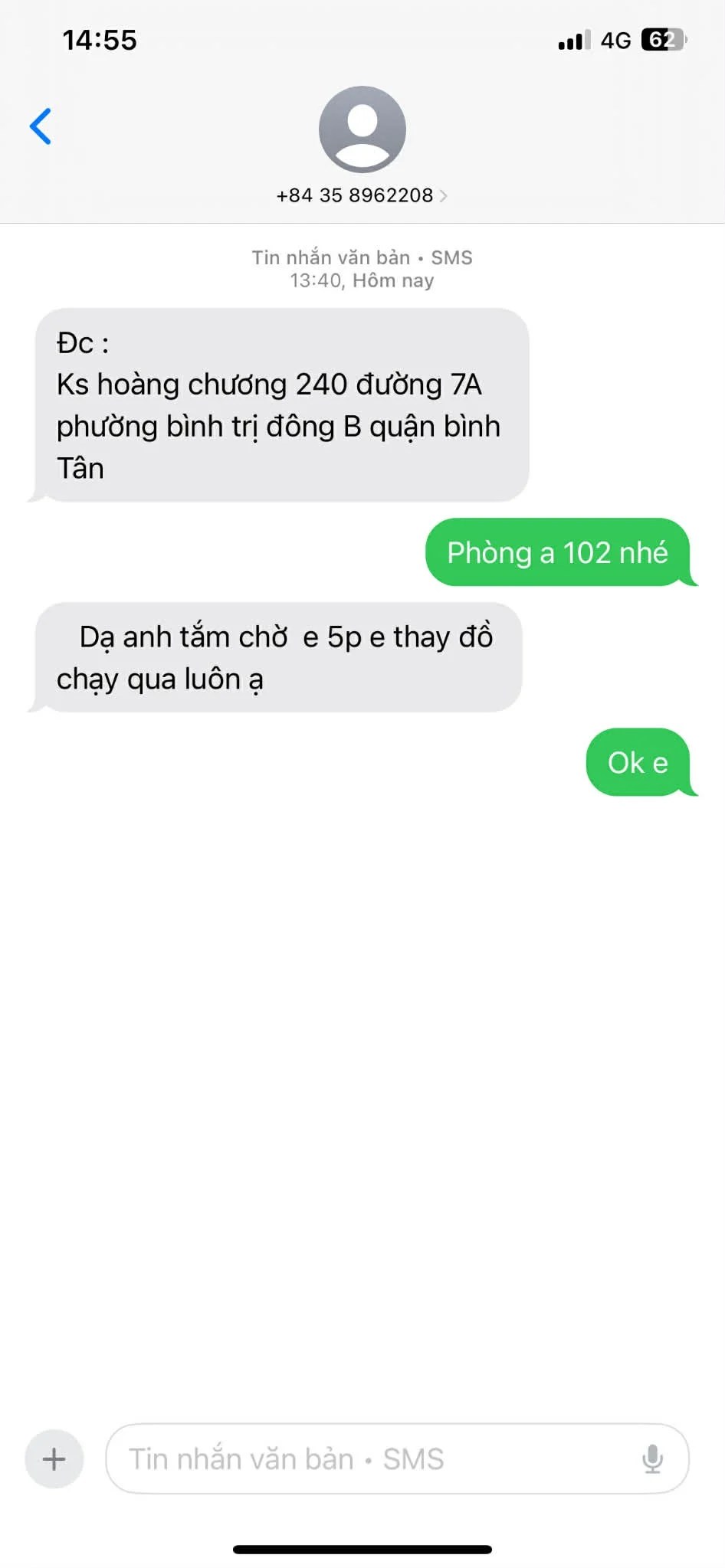
Task: Go back to the message list
Action: click(41, 126)
